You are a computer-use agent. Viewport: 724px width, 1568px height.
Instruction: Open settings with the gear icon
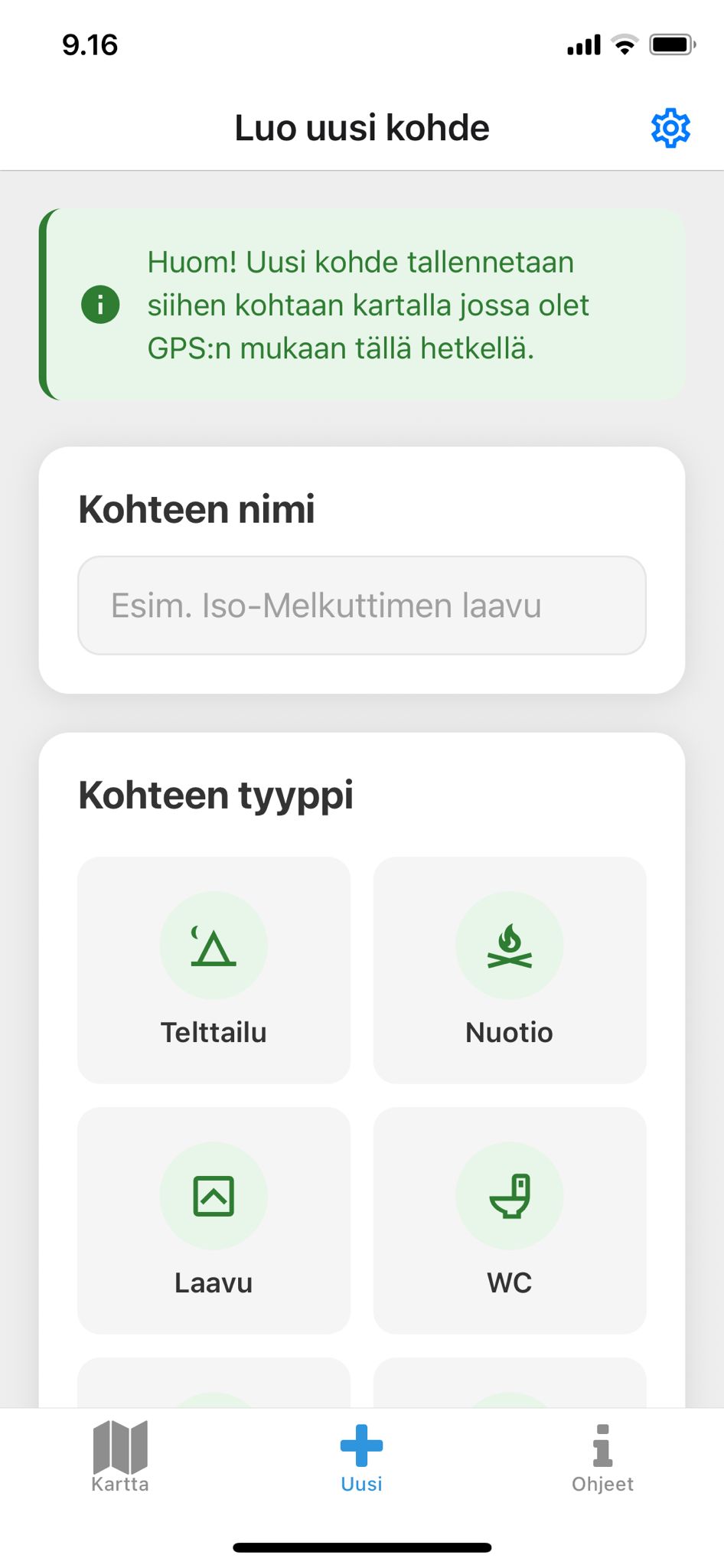(670, 127)
